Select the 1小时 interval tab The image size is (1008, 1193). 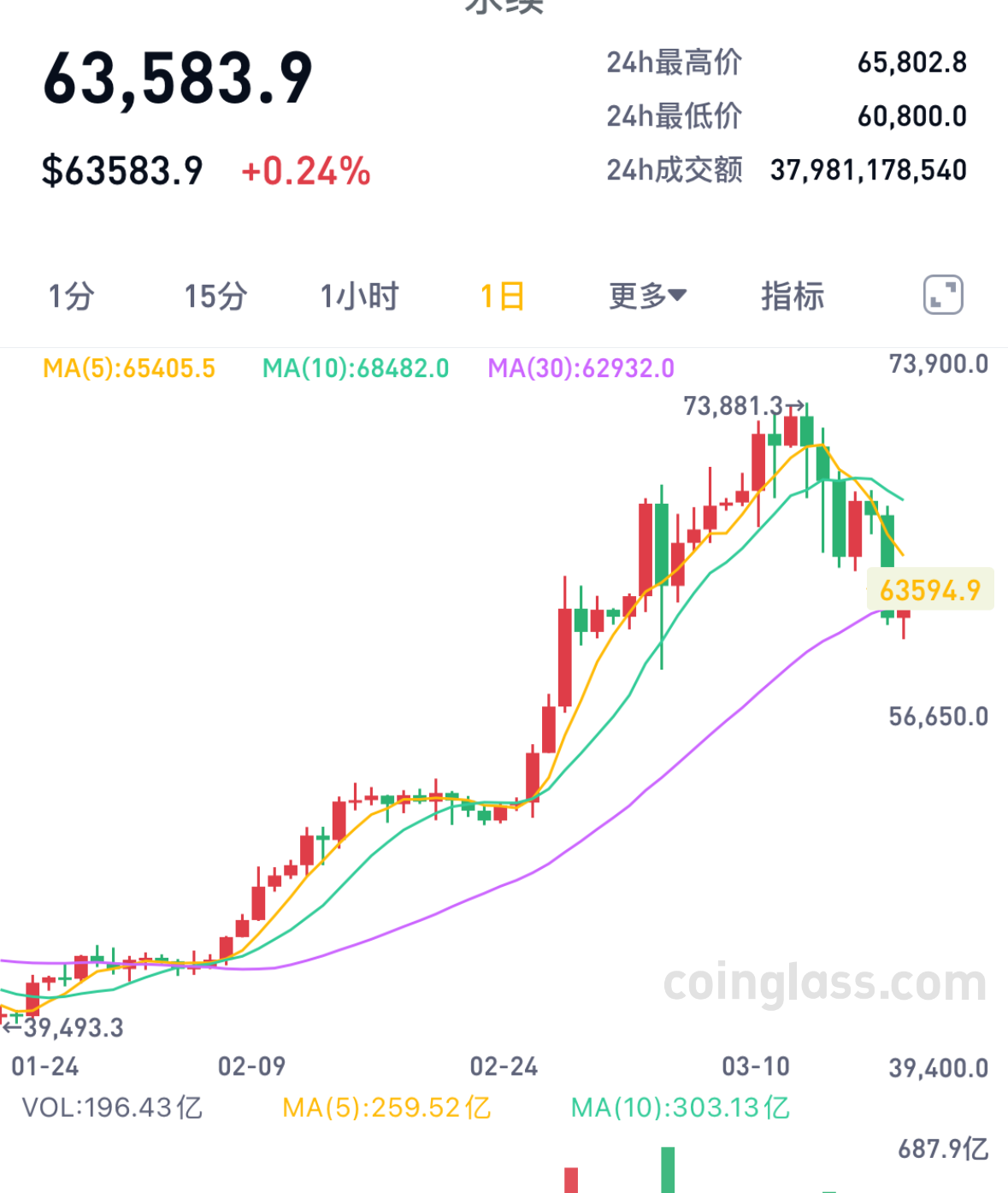[359, 296]
